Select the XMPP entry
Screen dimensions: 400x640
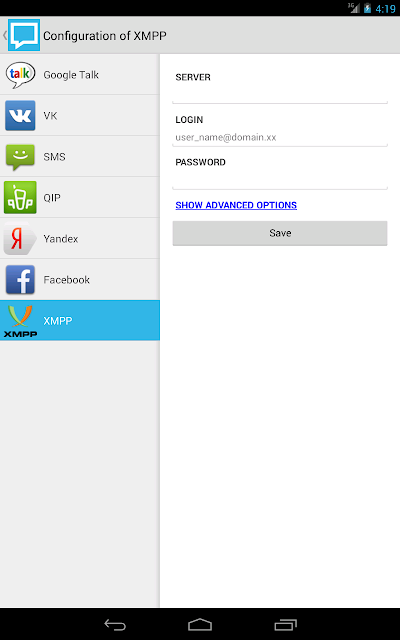click(80, 320)
